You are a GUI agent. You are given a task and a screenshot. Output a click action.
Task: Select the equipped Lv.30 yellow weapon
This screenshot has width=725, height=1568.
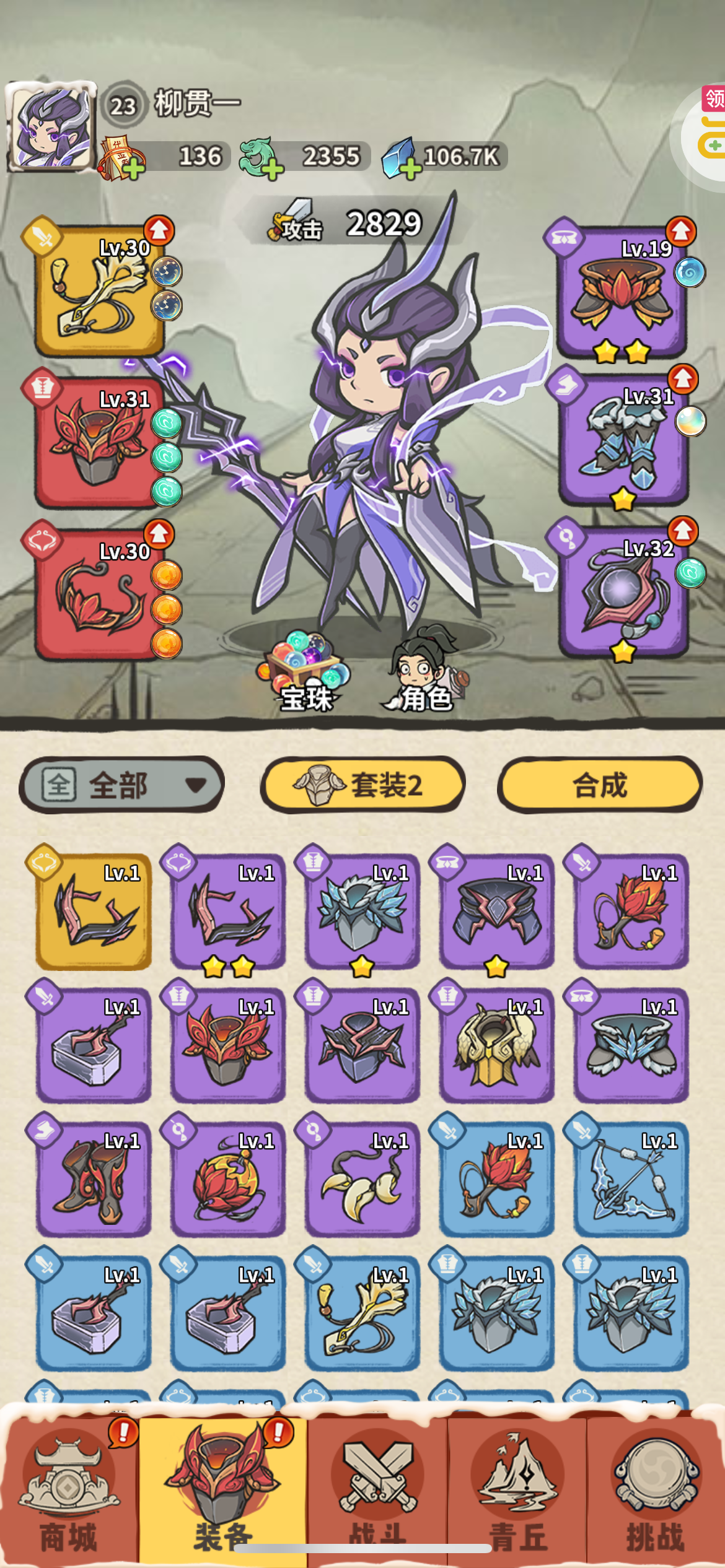[99, 290]
